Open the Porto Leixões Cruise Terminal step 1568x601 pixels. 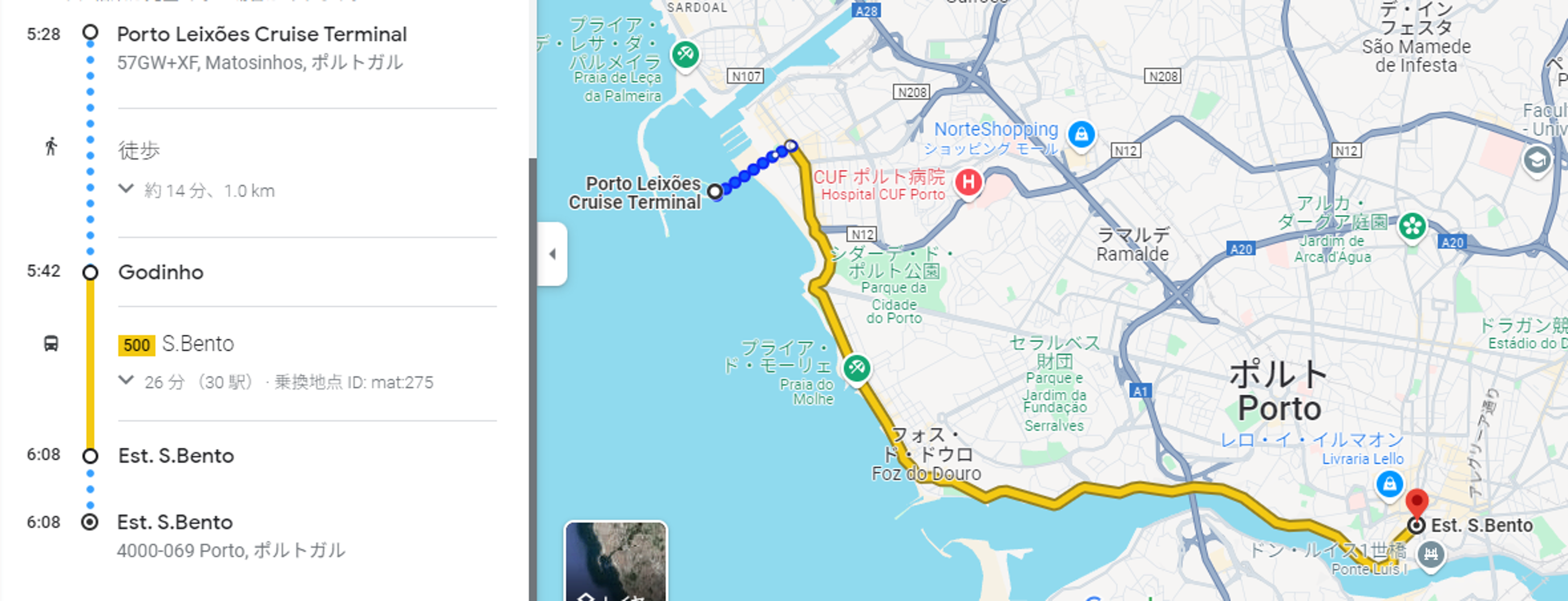tap(261, 35)
